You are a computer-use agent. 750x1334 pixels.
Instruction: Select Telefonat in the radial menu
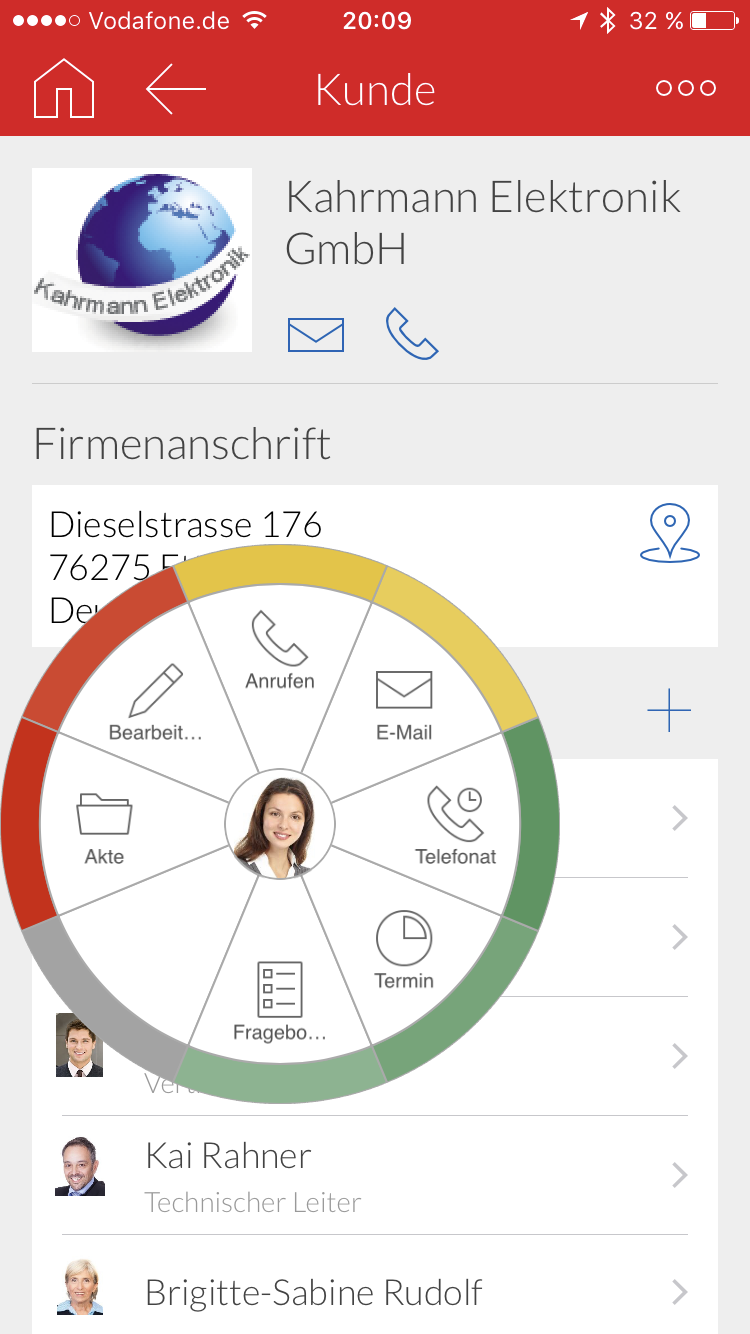pyautogui.click(x=456, y=826)
